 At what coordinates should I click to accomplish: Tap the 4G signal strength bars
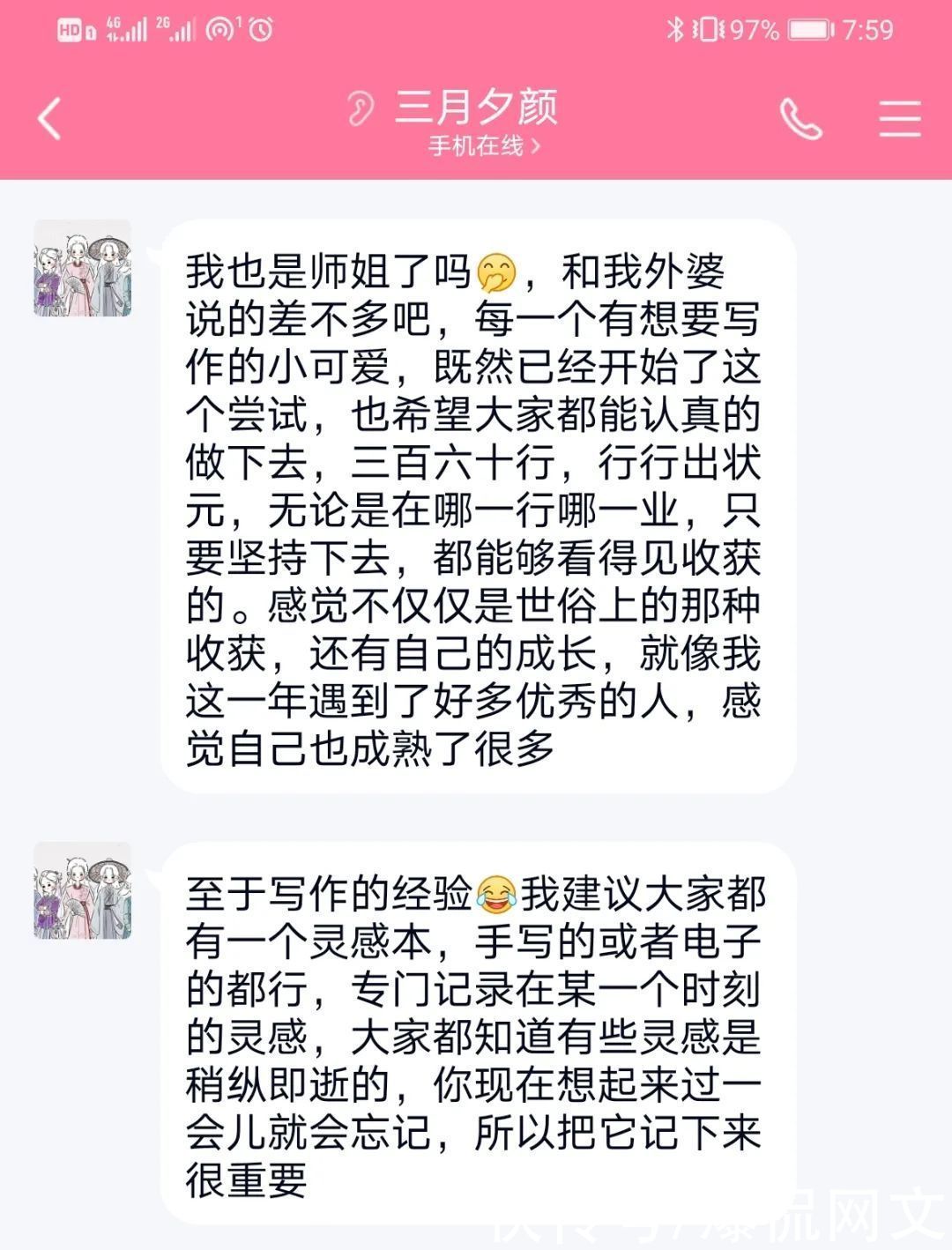128,28
